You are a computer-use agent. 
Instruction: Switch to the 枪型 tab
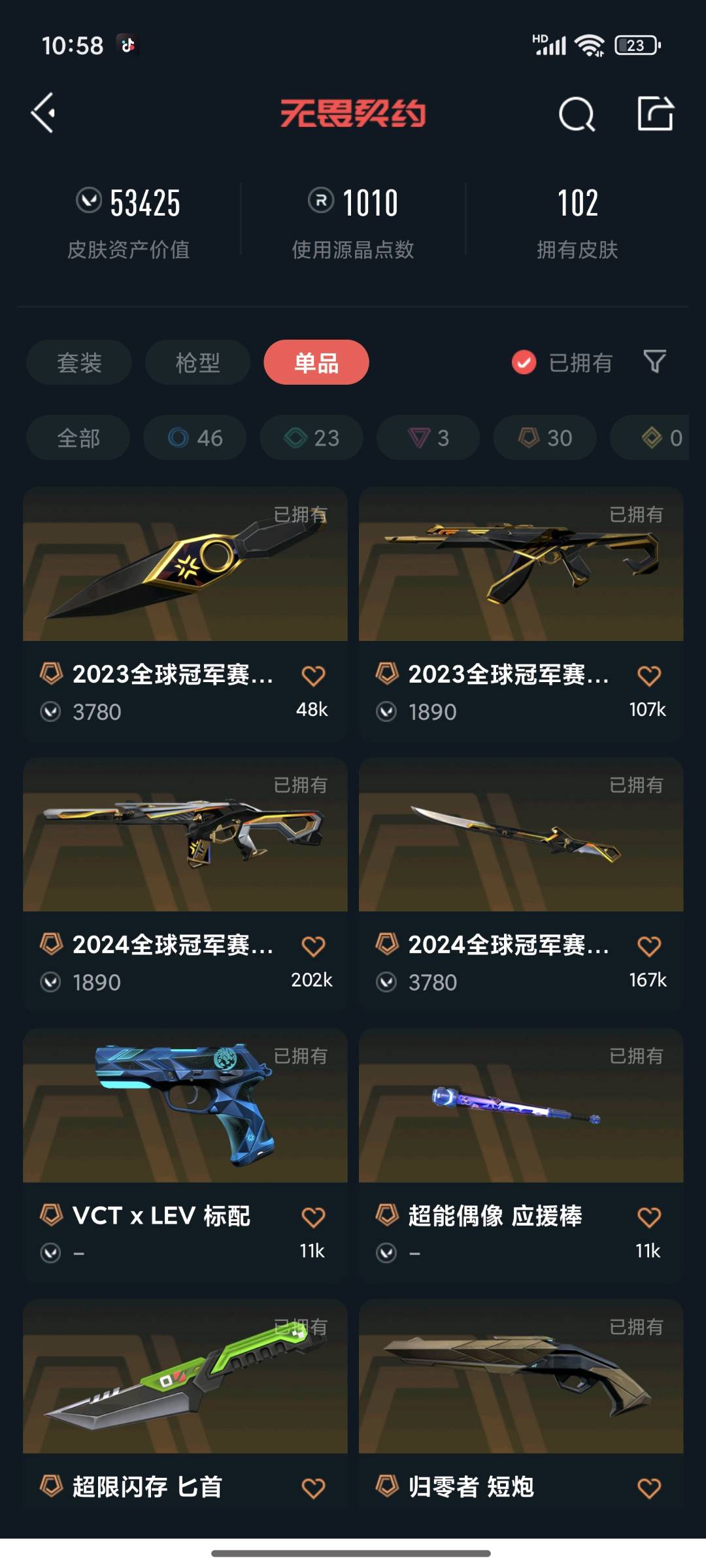point(197,363)
